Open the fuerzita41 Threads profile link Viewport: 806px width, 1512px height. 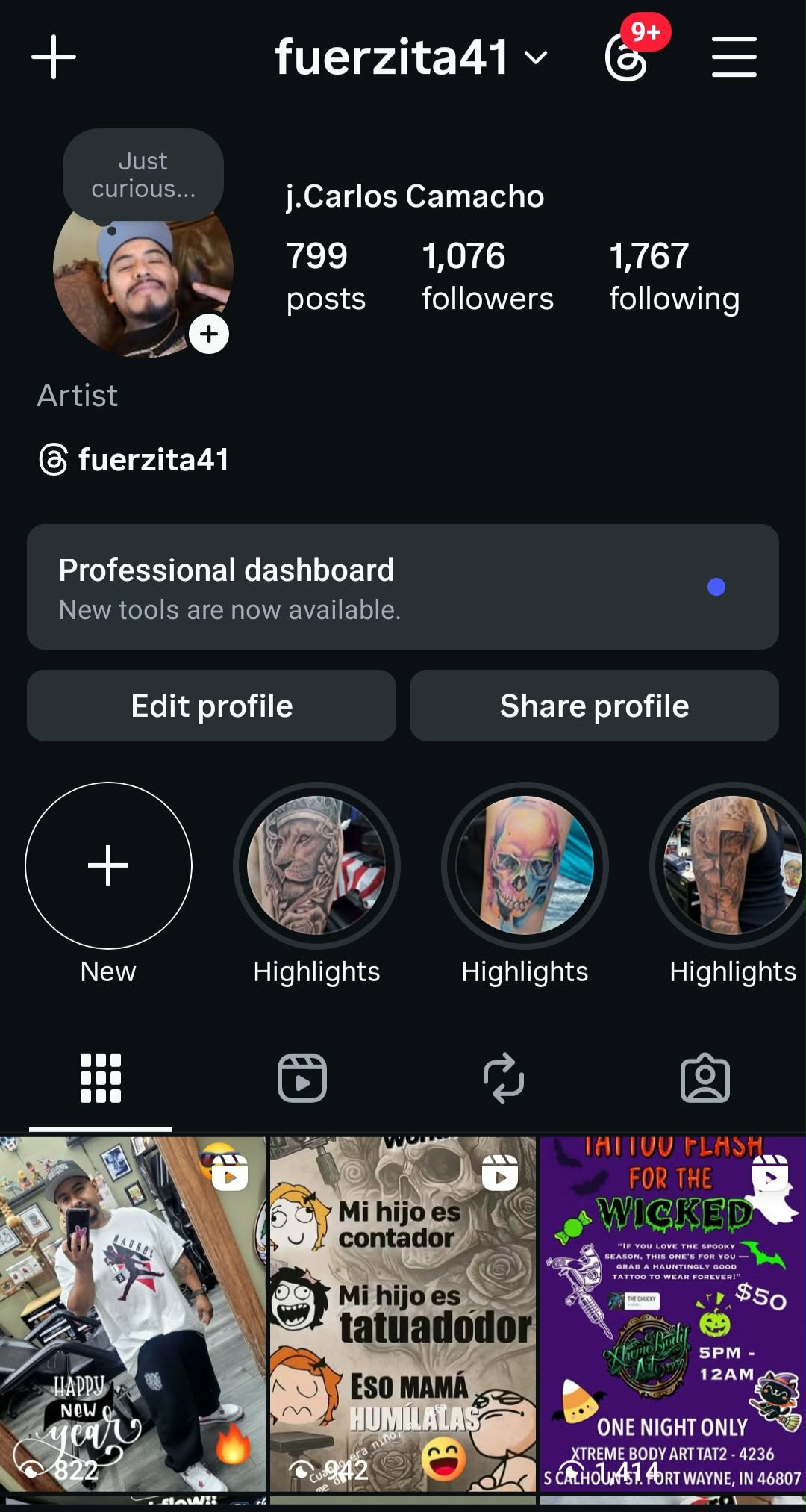(134, 459)
